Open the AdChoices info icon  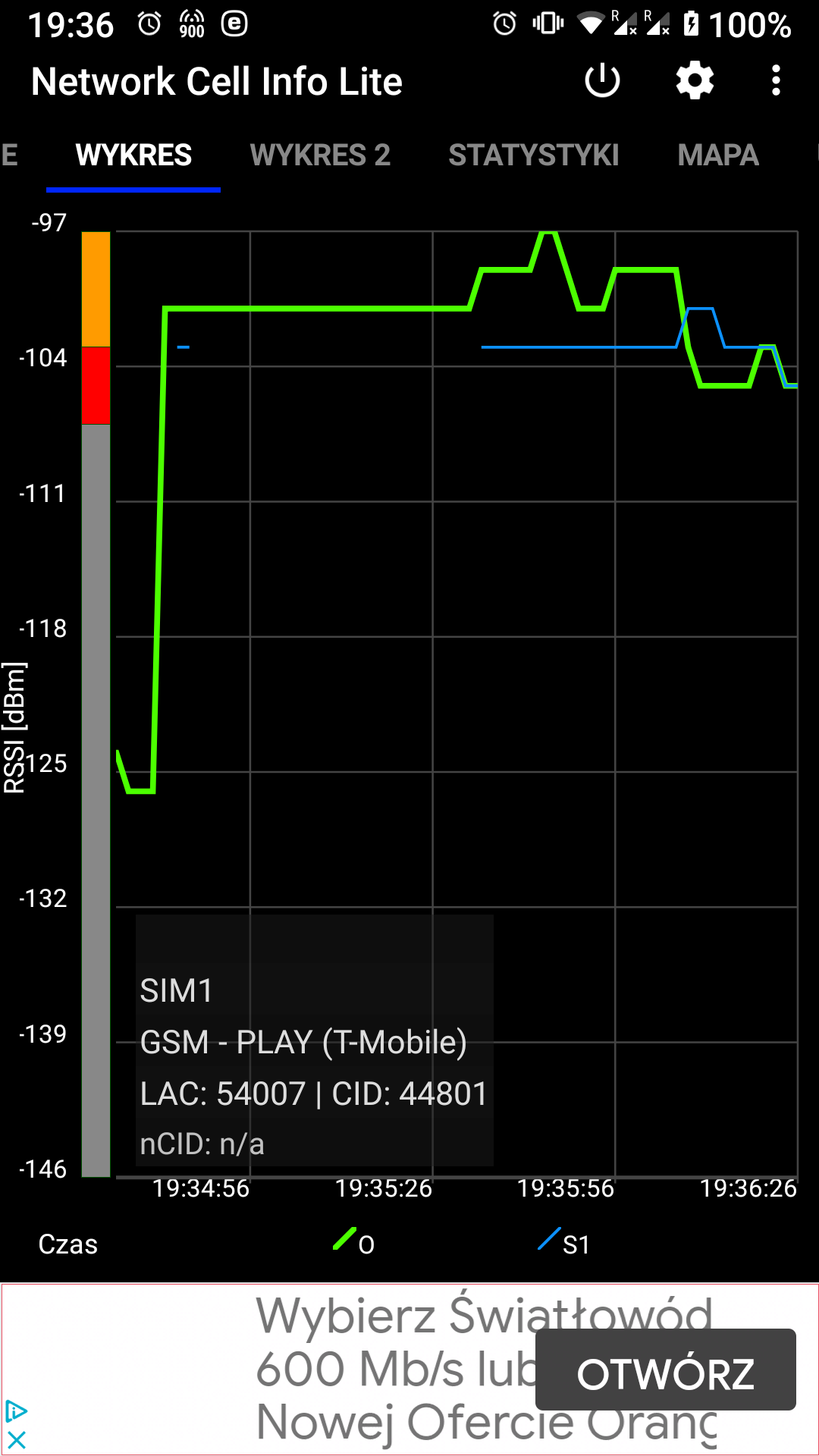pyautogui.click(x=16, y=1411)
